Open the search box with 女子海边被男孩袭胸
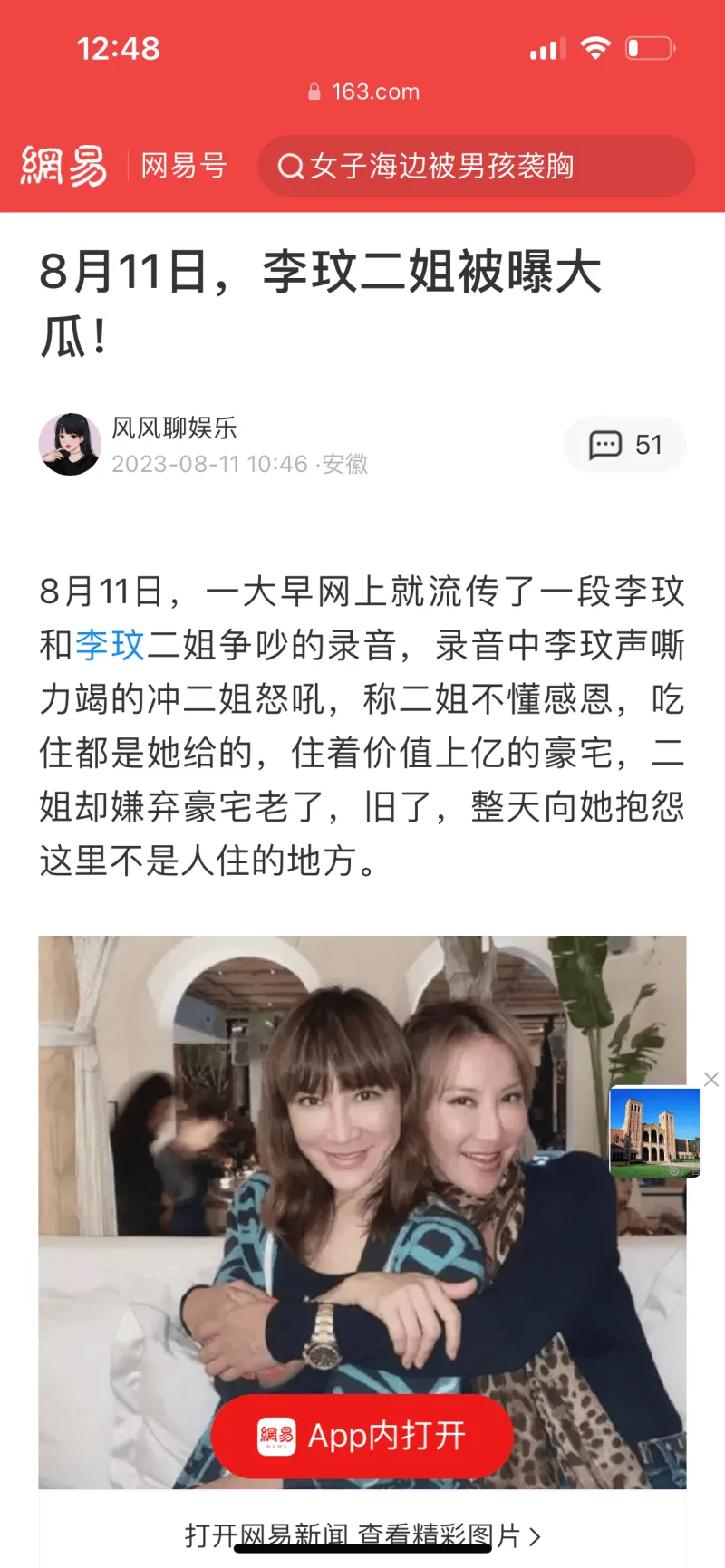 [476, 167]
